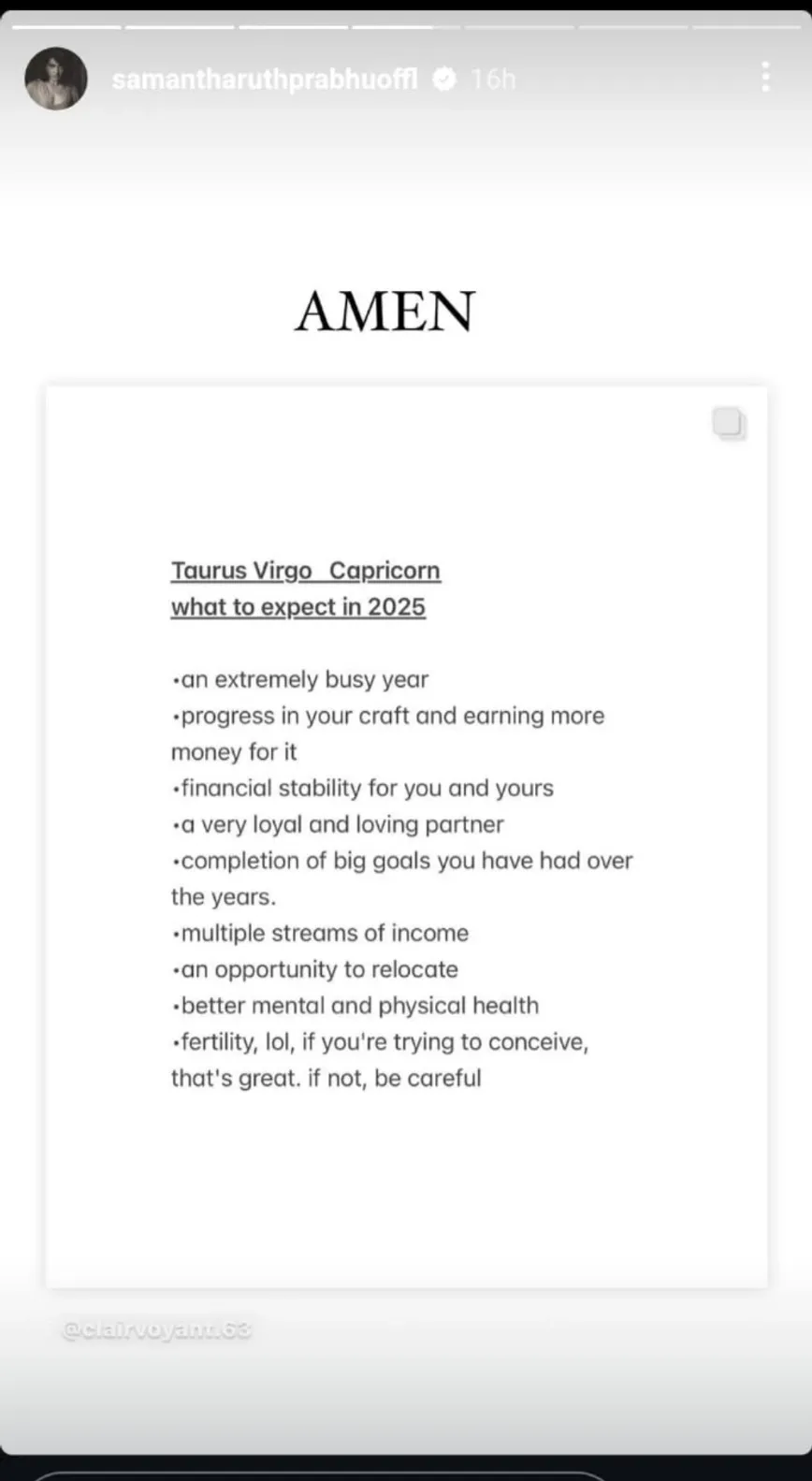Screen dimensions: 812x1481
Task: Open the reshared post with the 2025 predictions
Action: click(x=406, y=835)
